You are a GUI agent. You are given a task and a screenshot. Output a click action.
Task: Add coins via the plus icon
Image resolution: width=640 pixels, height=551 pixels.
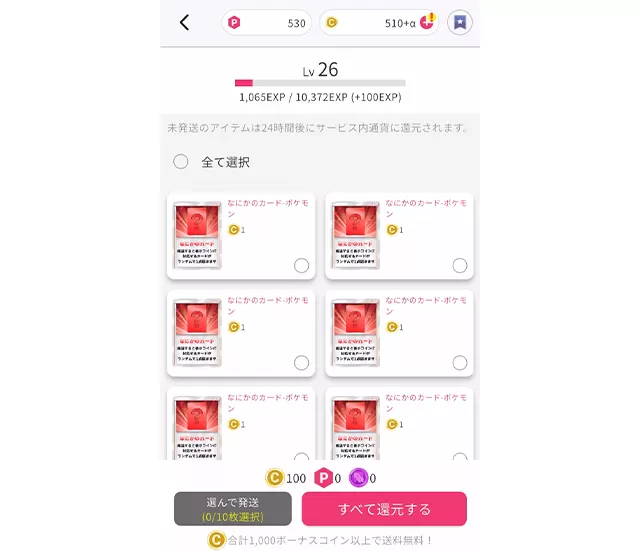[427, 23]
